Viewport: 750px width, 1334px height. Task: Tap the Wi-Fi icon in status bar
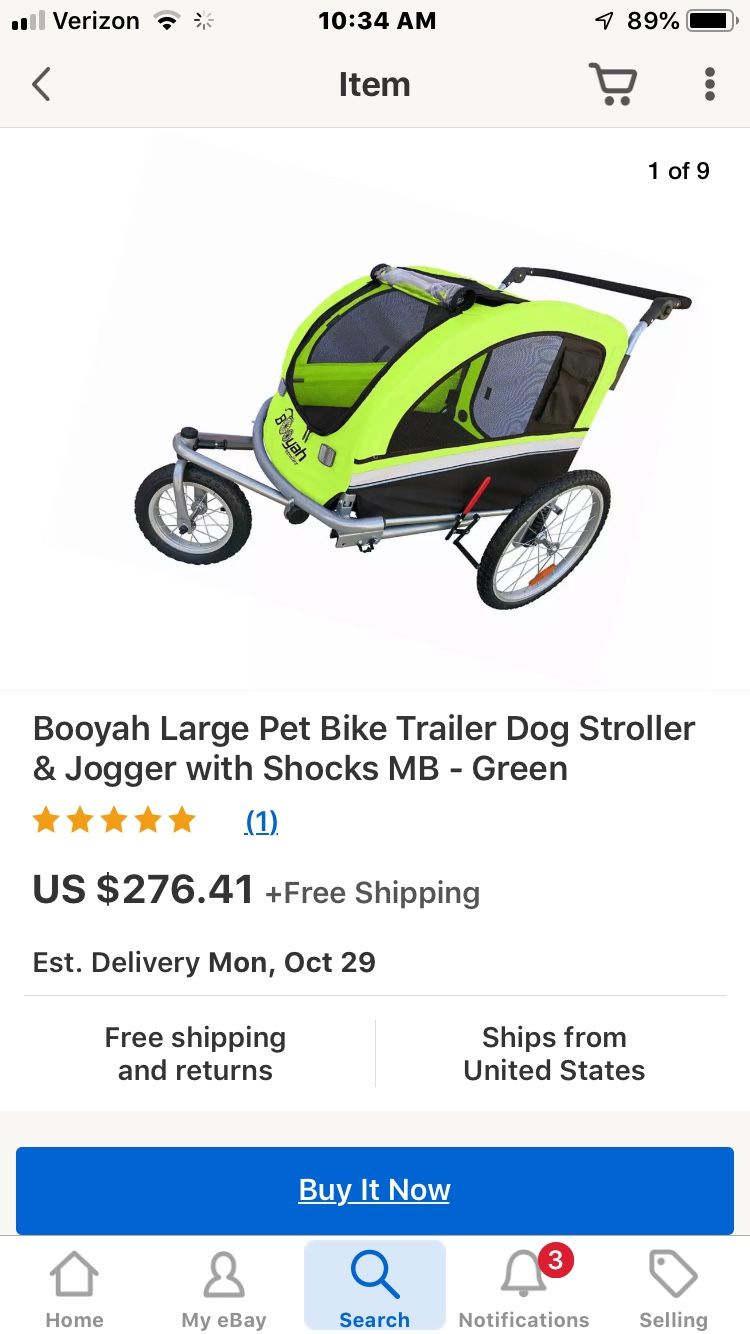pyautogui.click(x=166, y=20)
